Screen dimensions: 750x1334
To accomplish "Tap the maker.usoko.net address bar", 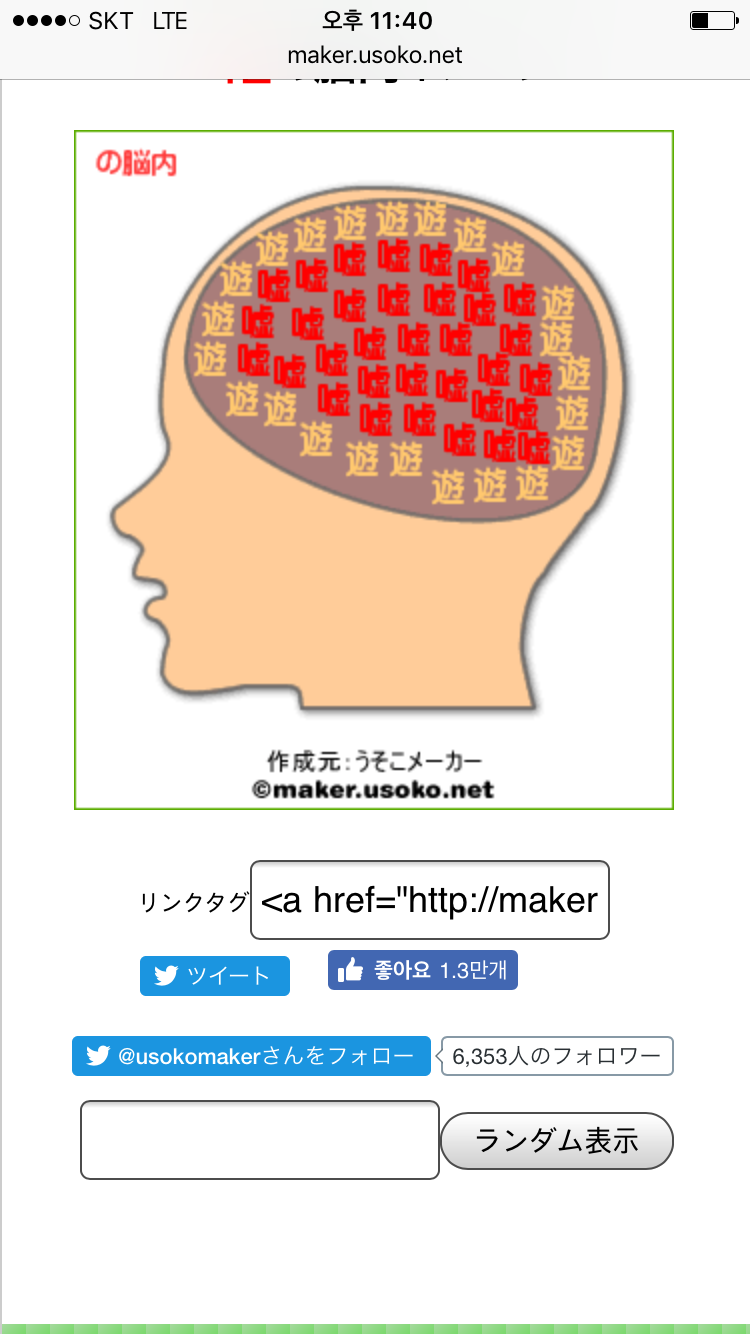I will [x=375, y=55].
